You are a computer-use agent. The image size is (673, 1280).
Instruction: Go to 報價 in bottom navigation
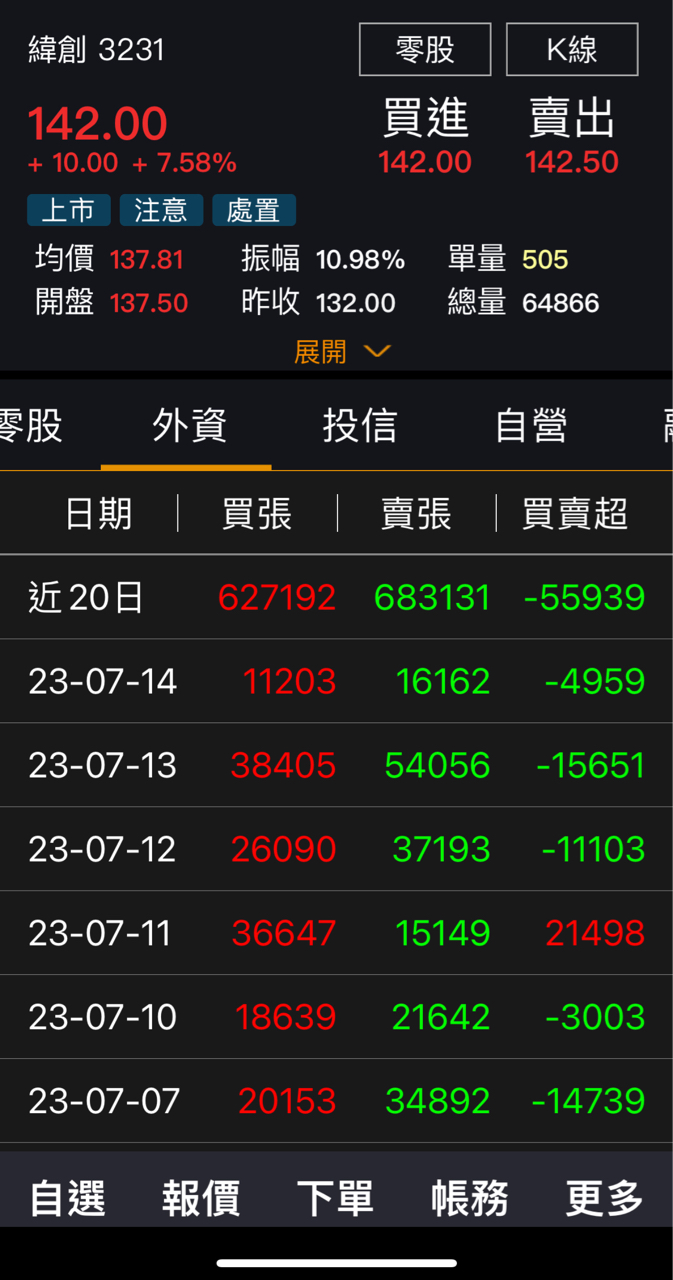[201, 1198]
